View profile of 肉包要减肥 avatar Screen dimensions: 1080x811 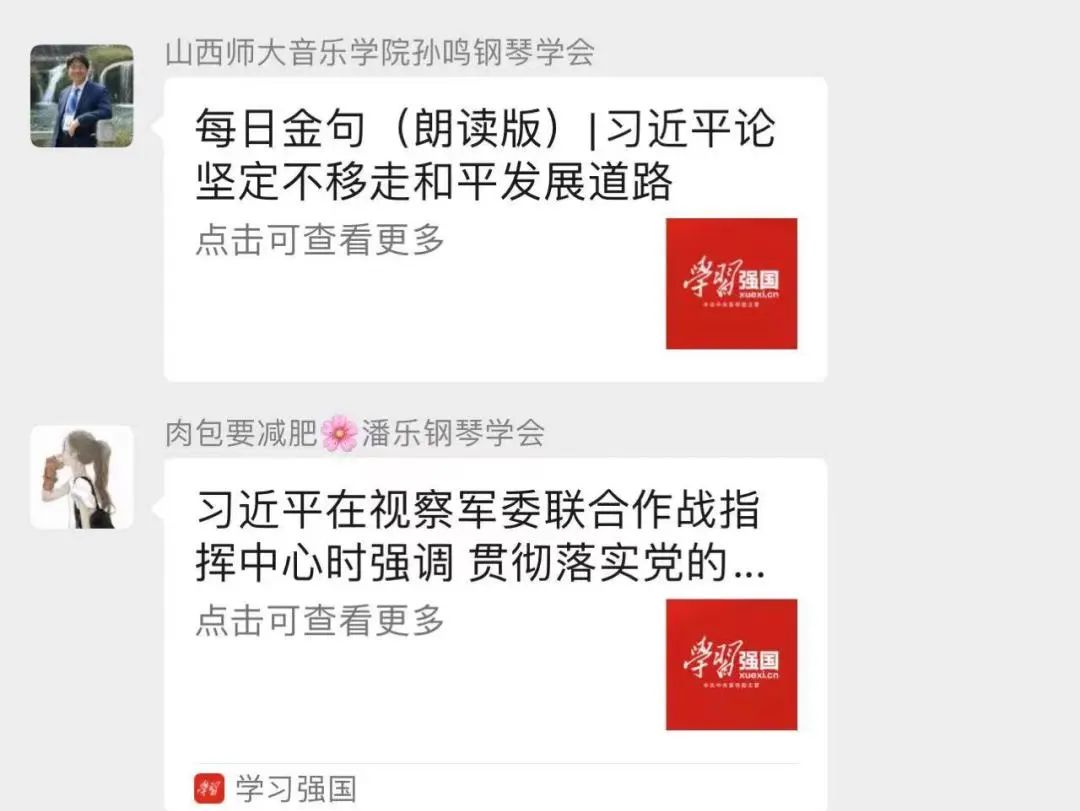(x=81, y=477)
